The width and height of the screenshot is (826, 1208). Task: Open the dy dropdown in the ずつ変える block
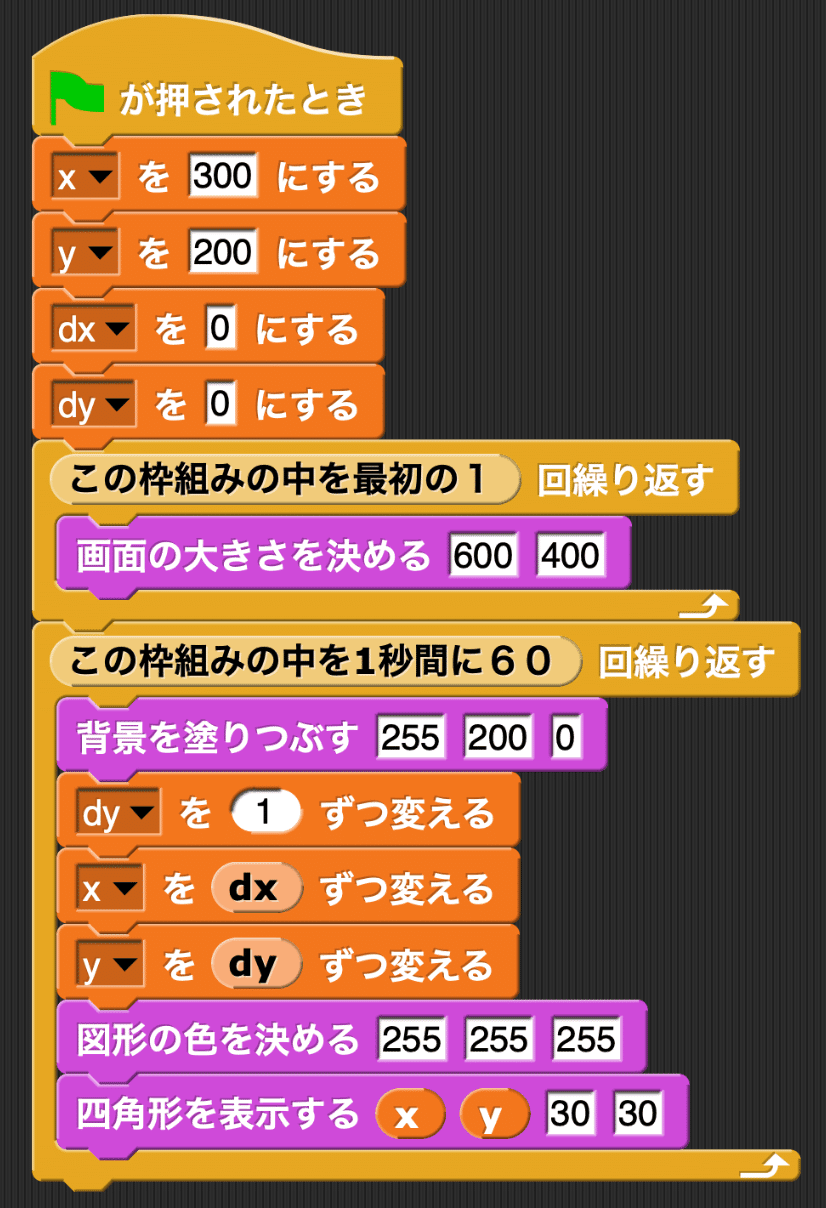point(119,814)
